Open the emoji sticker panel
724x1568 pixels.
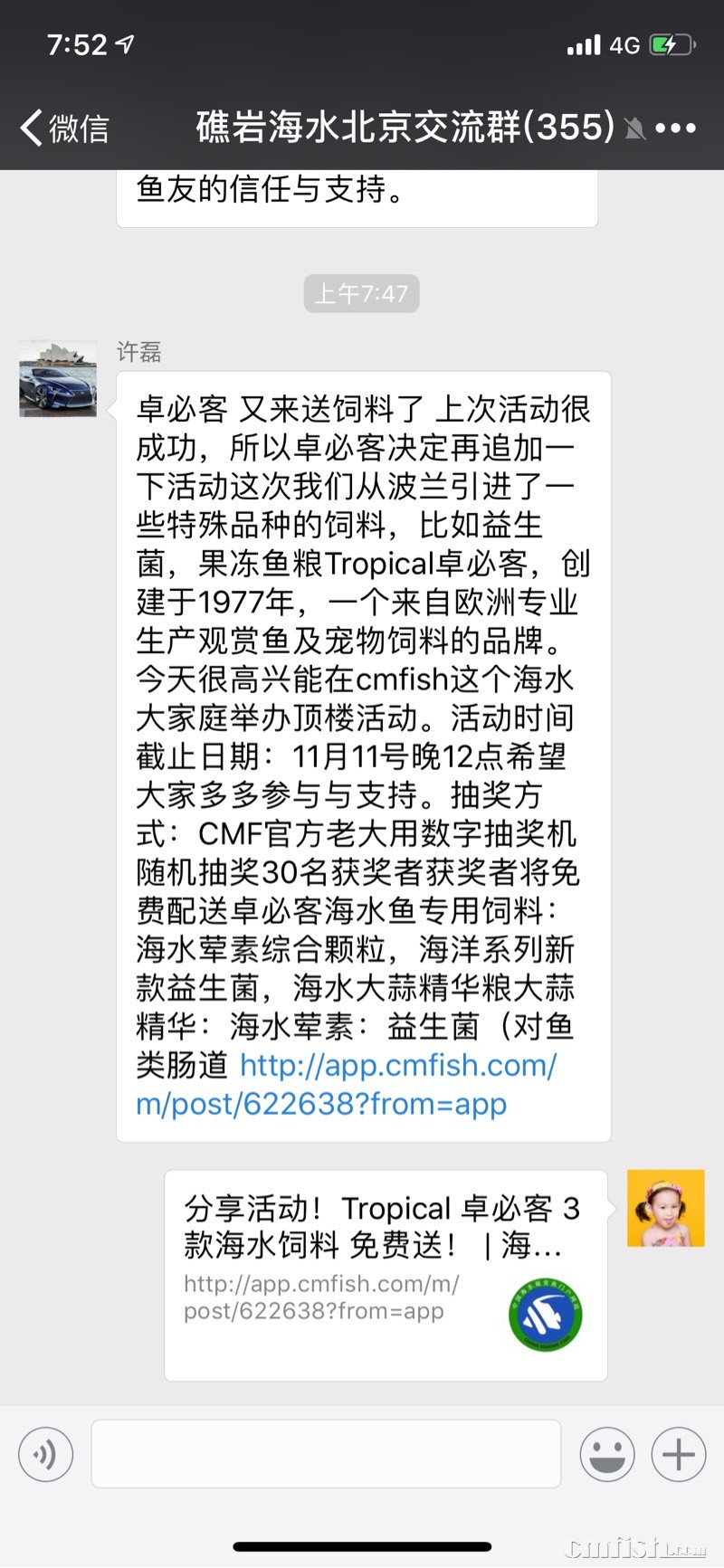(x=606, y=1454)
